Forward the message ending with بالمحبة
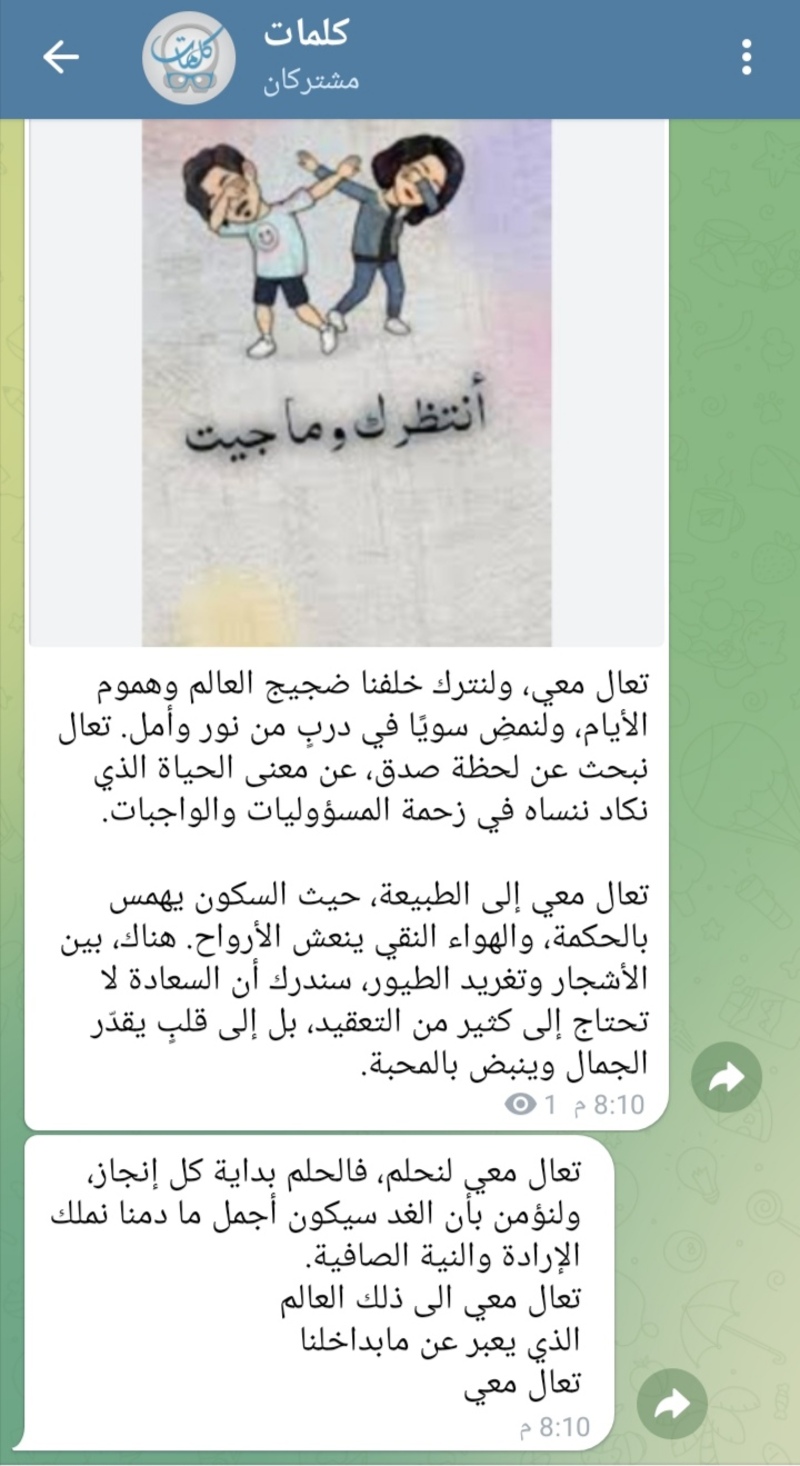Screen dimensions: 800x1466 pyautogui.click(x=727, y=1076)
